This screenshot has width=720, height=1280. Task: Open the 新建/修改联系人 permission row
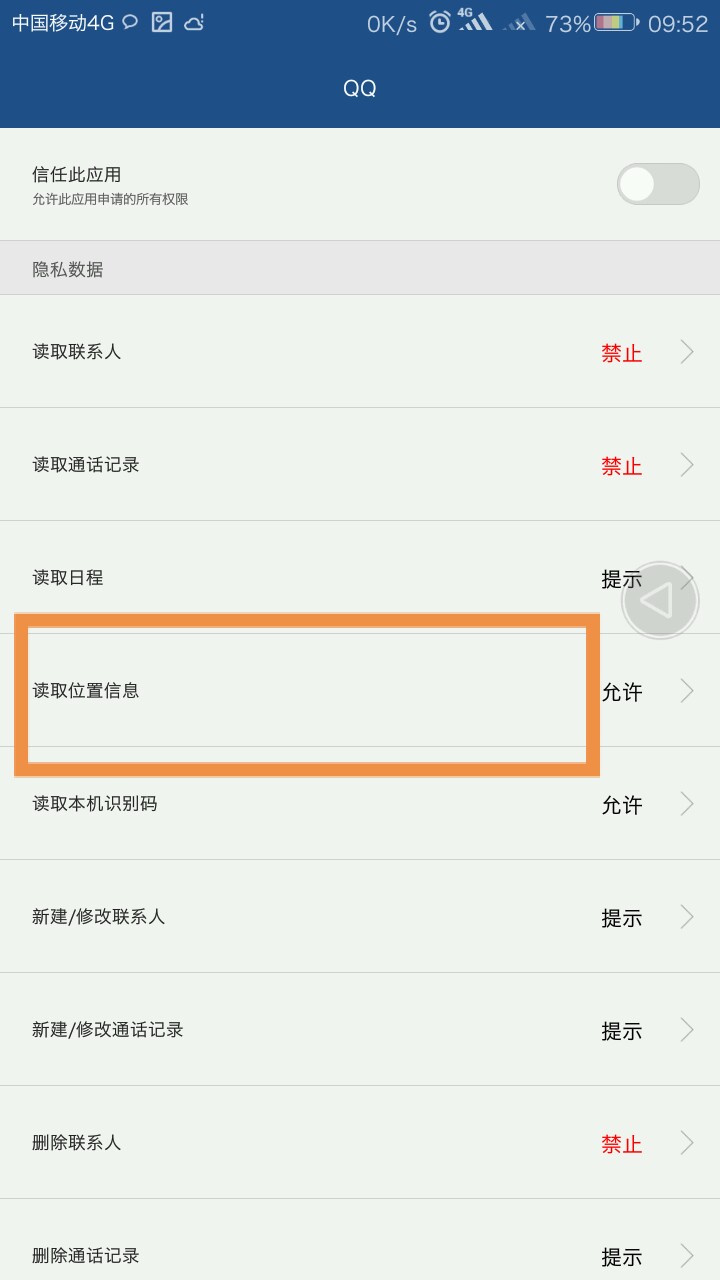(360, 917)
